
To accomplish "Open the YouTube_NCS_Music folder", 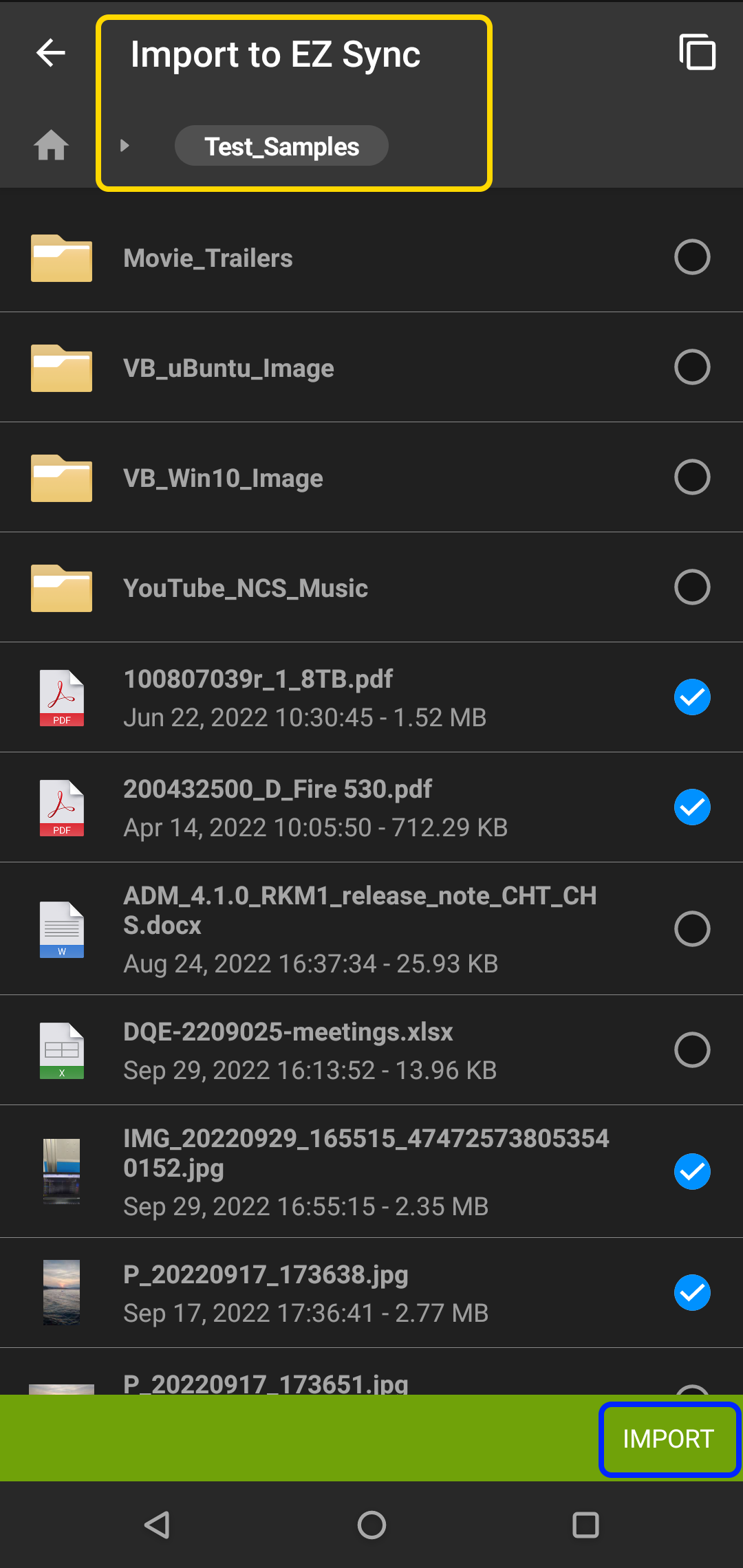I will pos(371,587).
